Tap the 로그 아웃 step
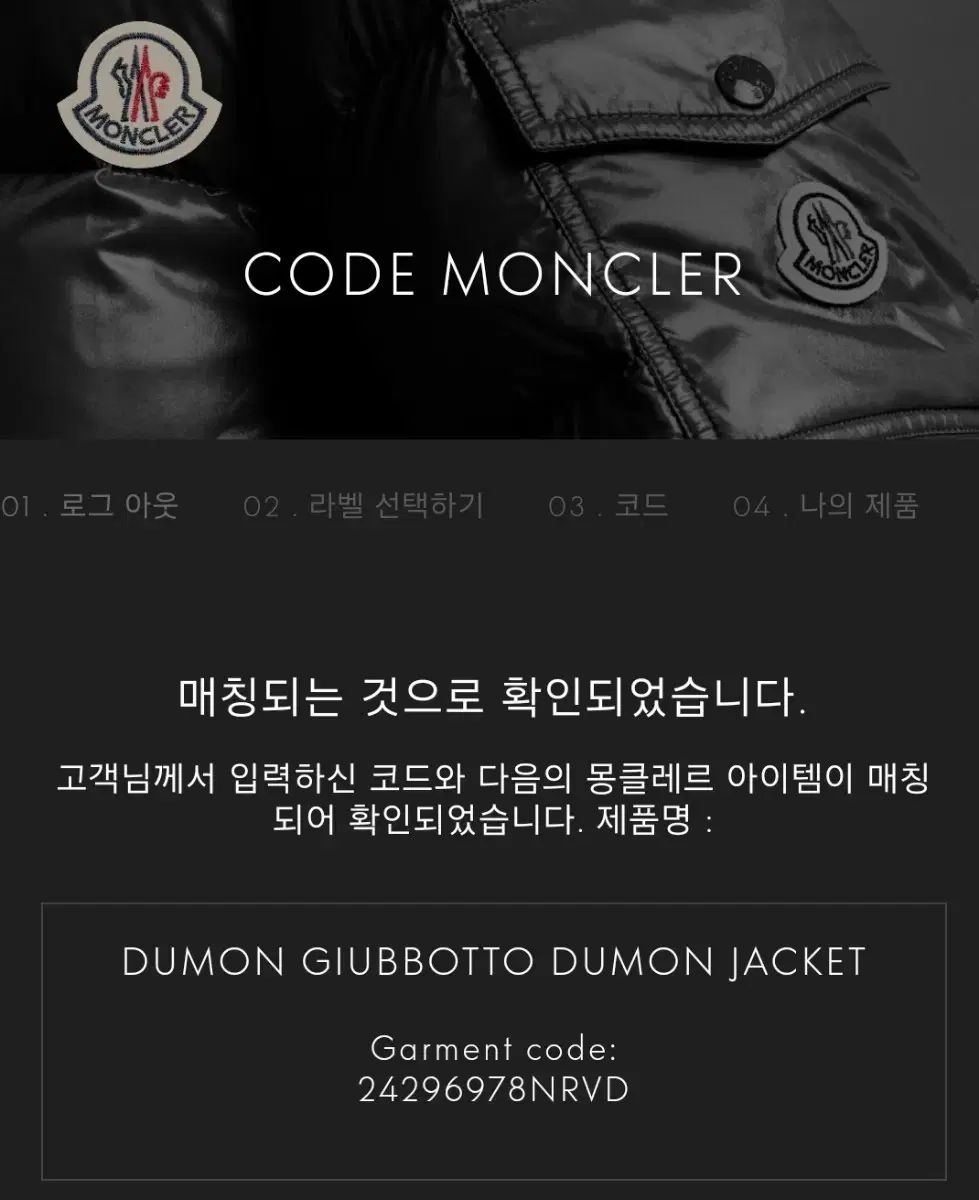The height and width of the screenshot is (1200, 979). (x=90, y=506)
